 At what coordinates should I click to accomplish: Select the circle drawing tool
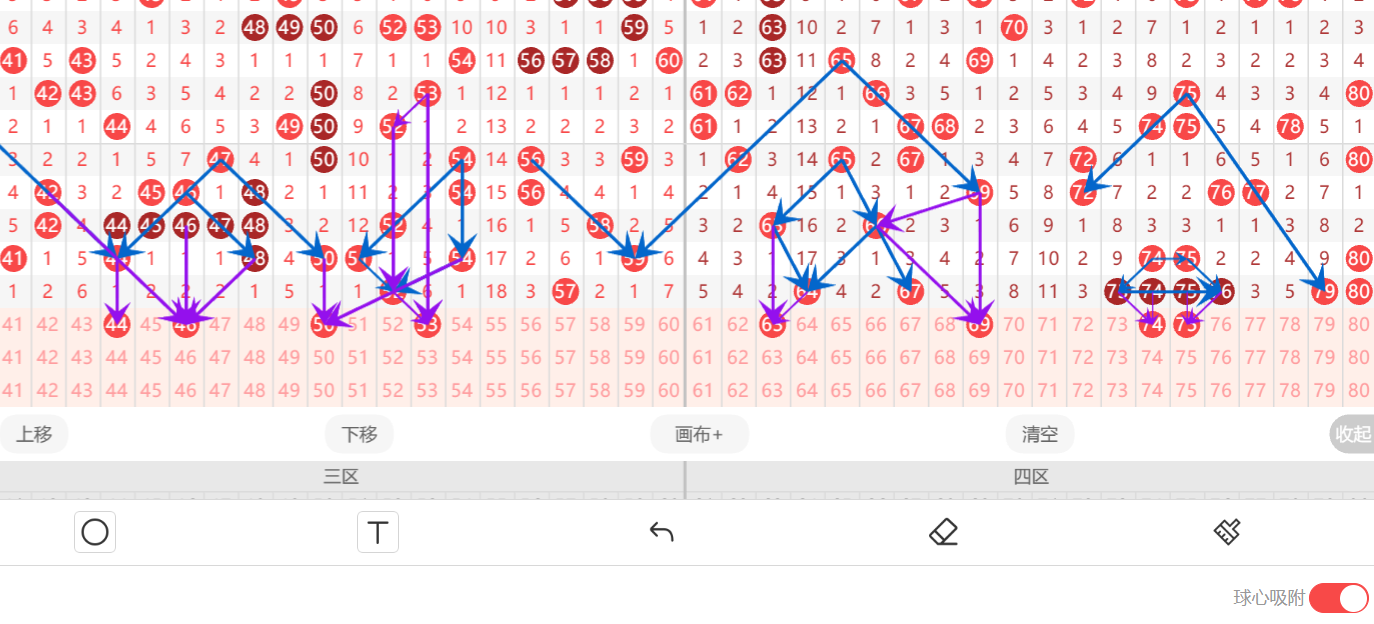click(x=95, y=532)
